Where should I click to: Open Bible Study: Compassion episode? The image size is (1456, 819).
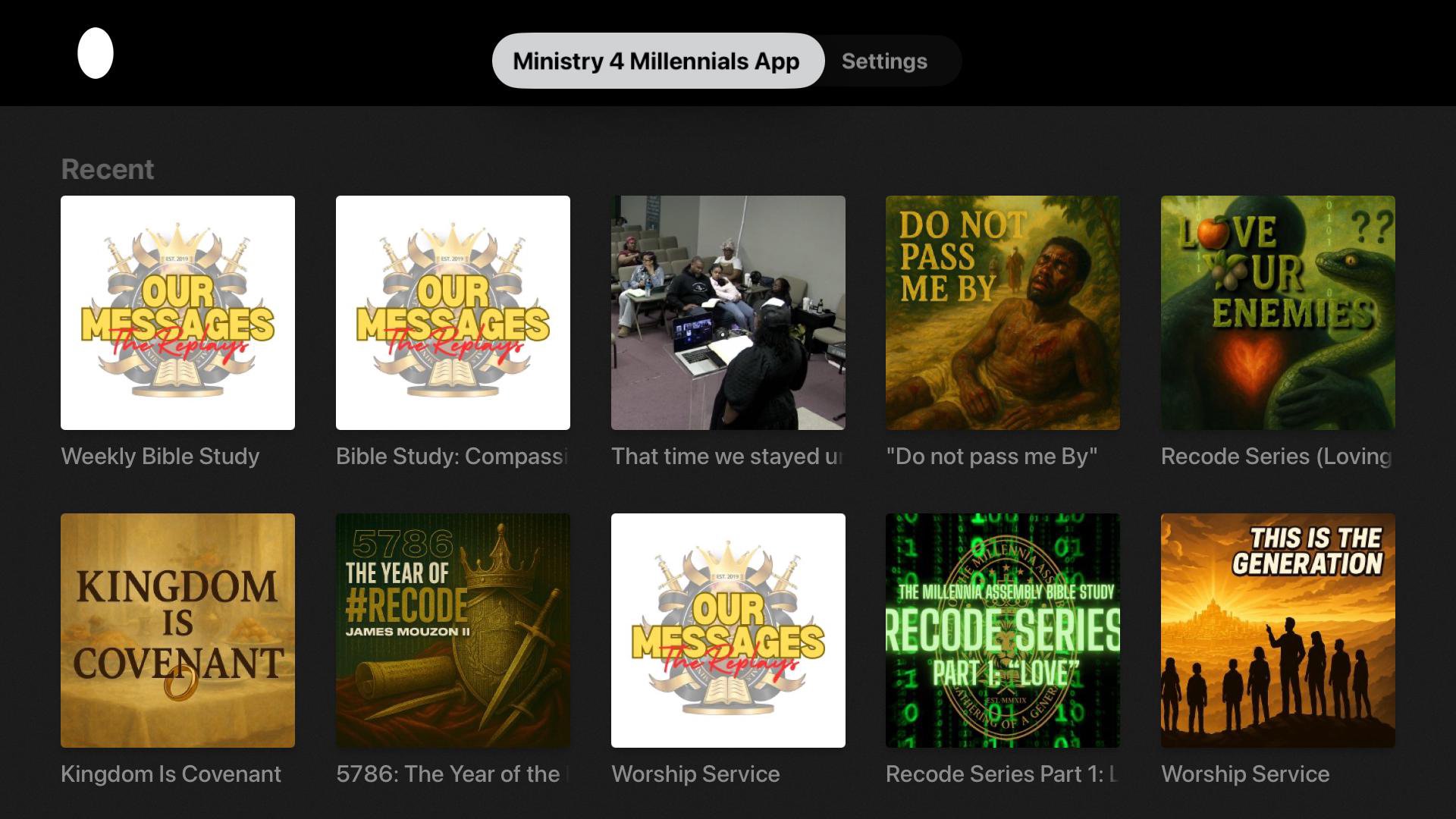click(x=453, y=313)
